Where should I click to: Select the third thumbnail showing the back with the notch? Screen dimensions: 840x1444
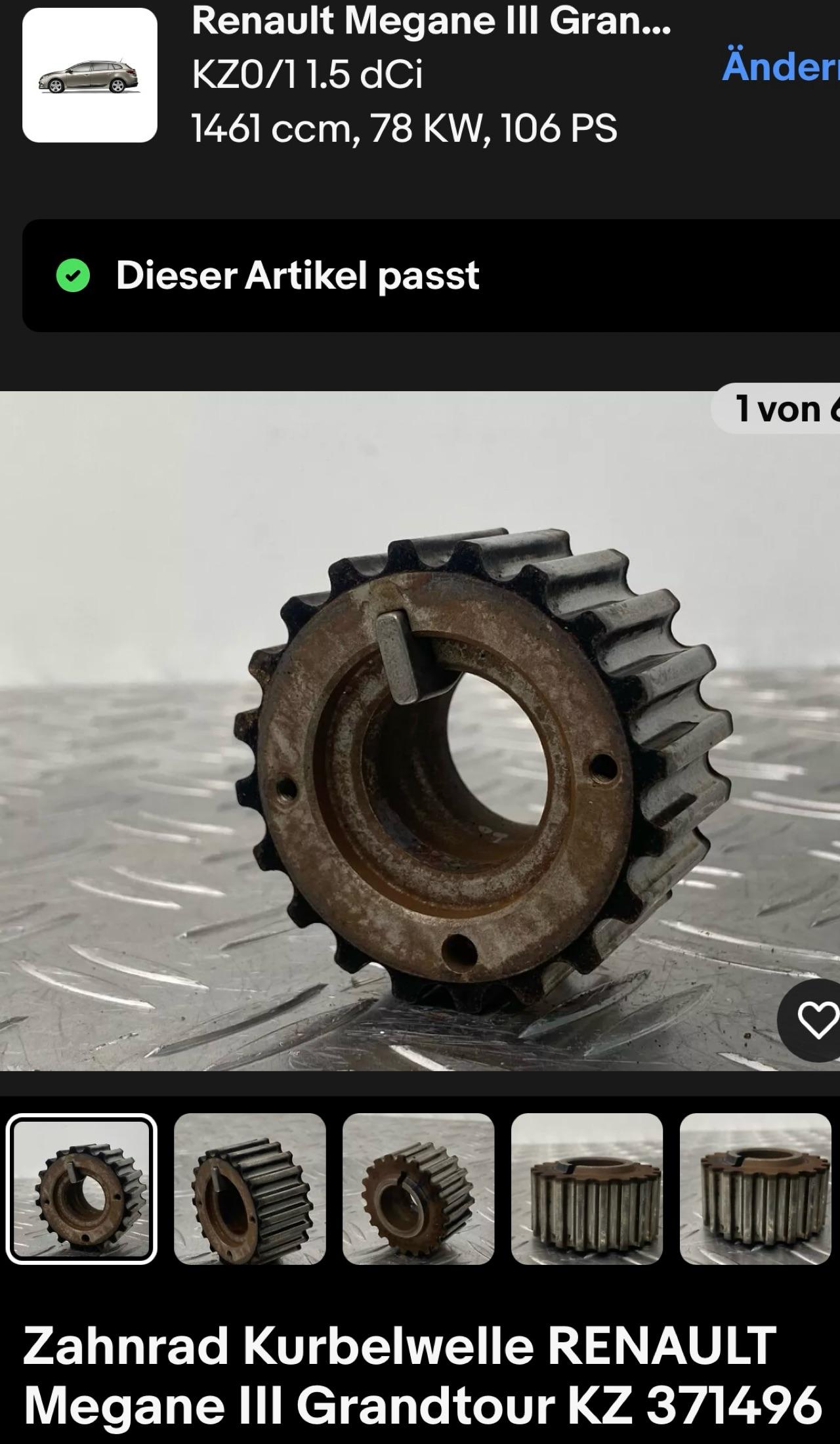point(418,1189)
